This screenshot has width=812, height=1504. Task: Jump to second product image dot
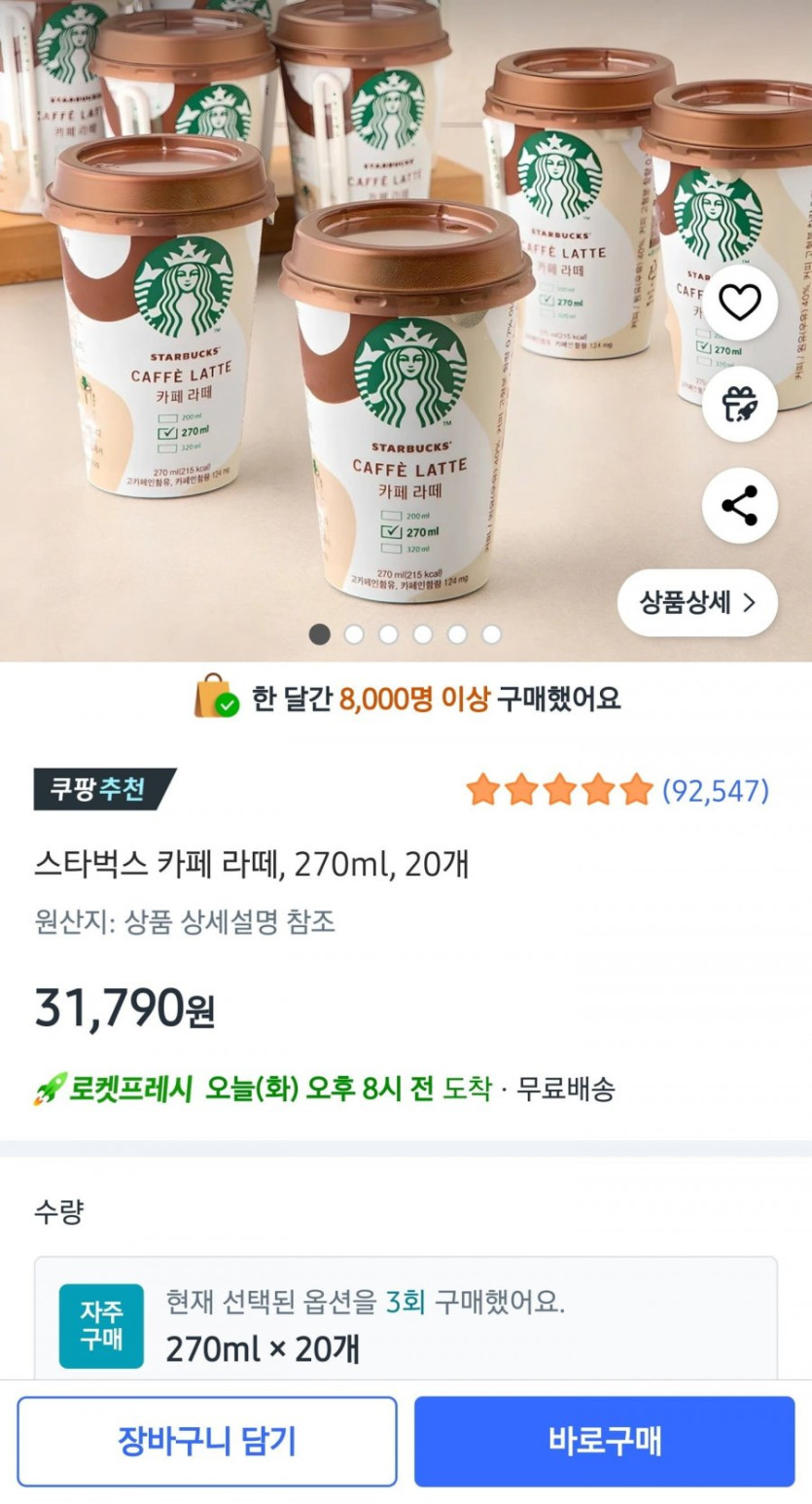click(354, 634)
